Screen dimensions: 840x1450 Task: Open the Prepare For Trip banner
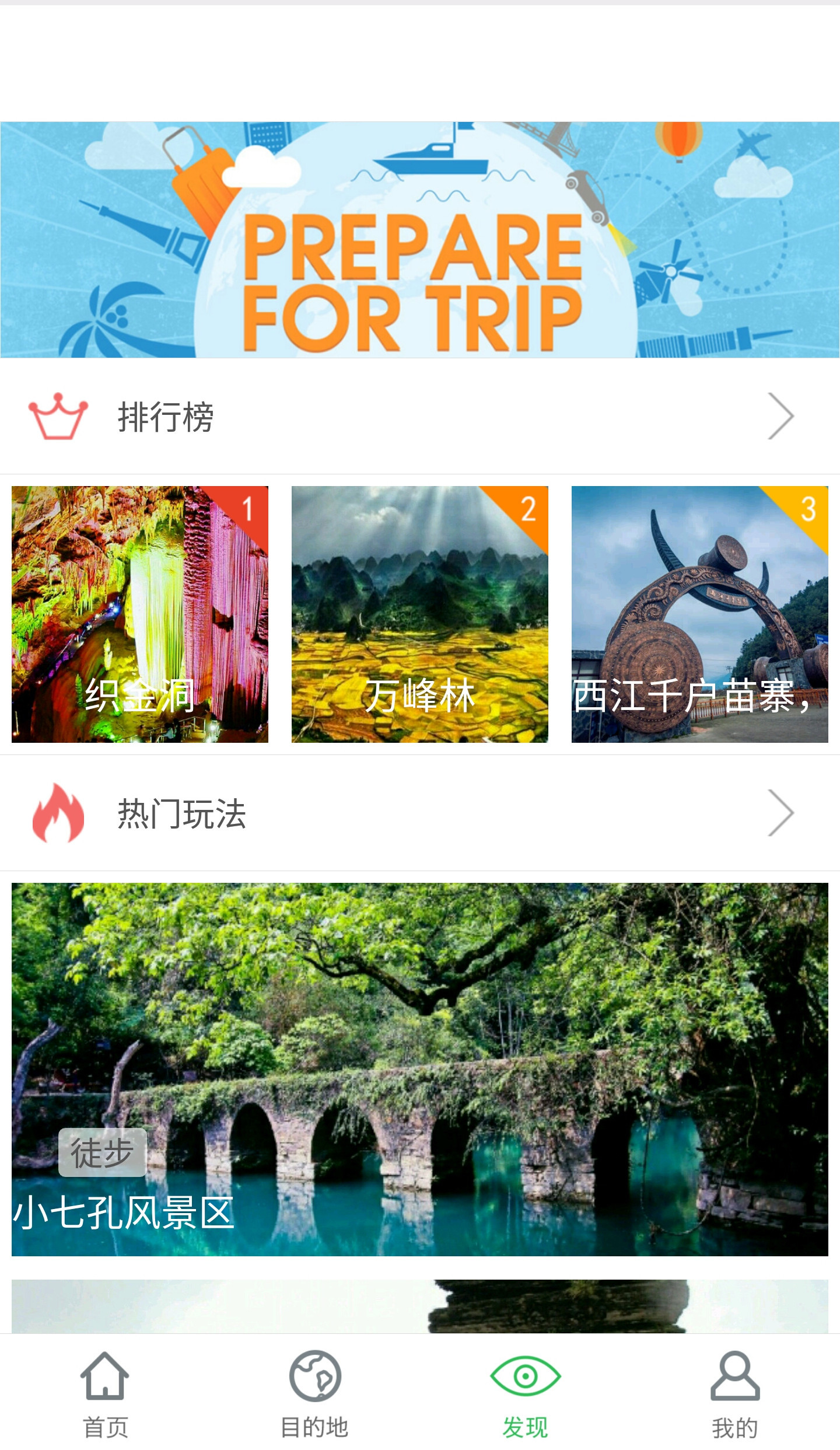point(420,239)
